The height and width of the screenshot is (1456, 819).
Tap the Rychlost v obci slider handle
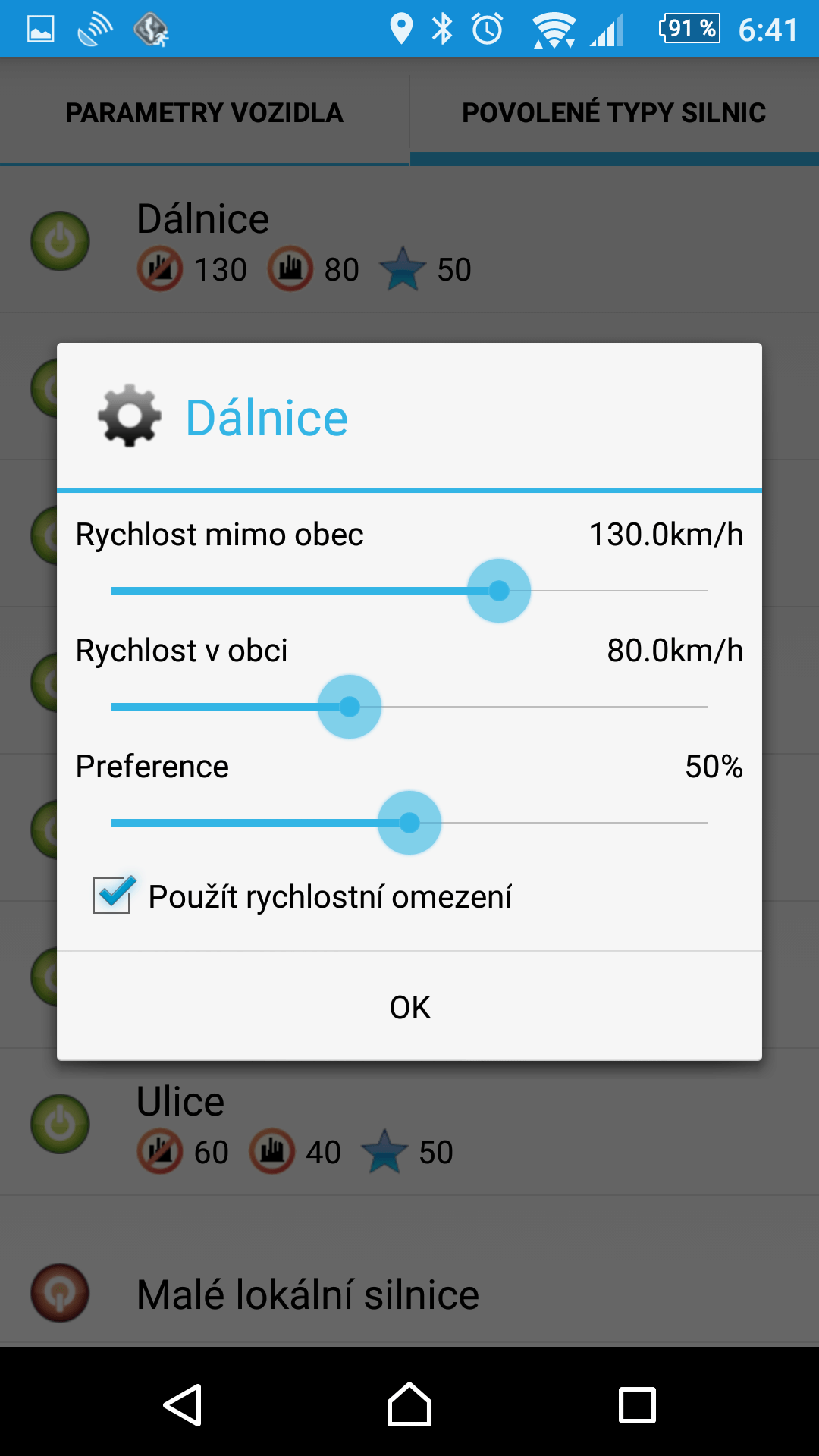(350, 707)
